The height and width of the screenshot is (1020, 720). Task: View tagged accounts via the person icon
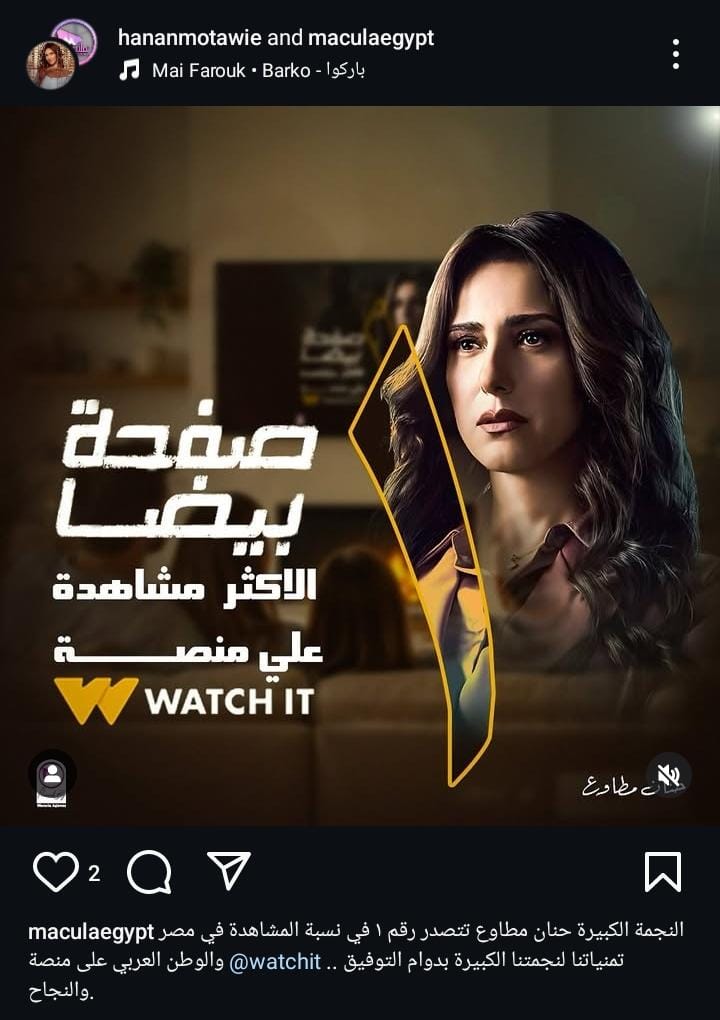click(51, 774)
